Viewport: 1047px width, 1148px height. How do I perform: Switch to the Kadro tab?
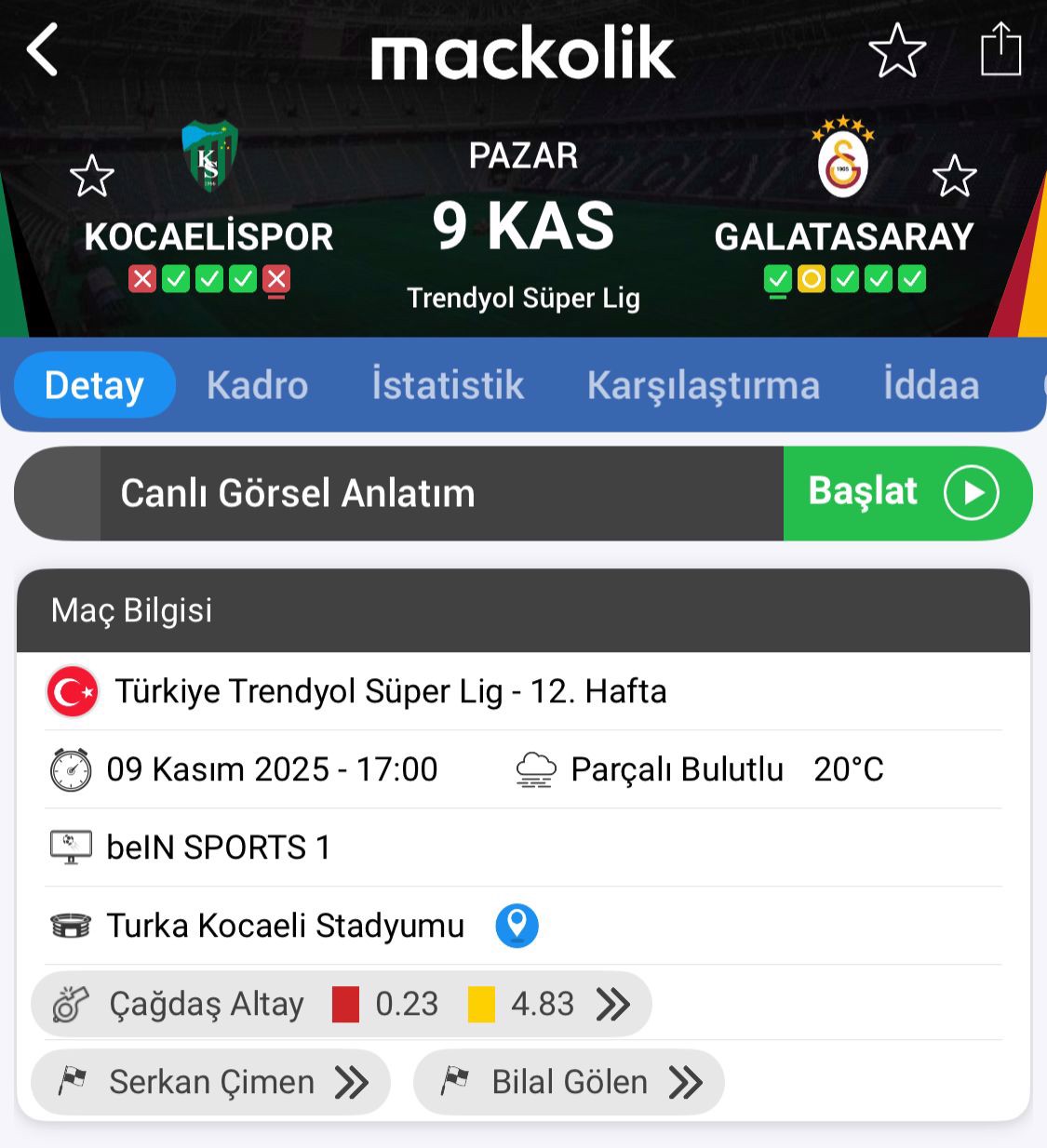[257, 385]
